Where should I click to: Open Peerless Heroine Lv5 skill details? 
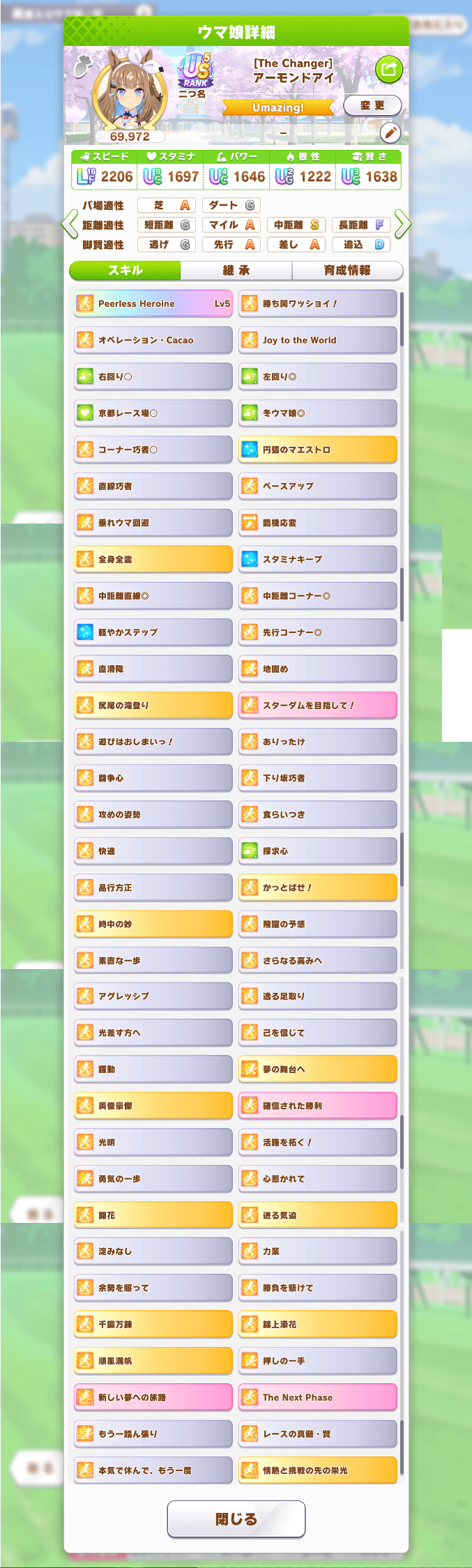153,304
